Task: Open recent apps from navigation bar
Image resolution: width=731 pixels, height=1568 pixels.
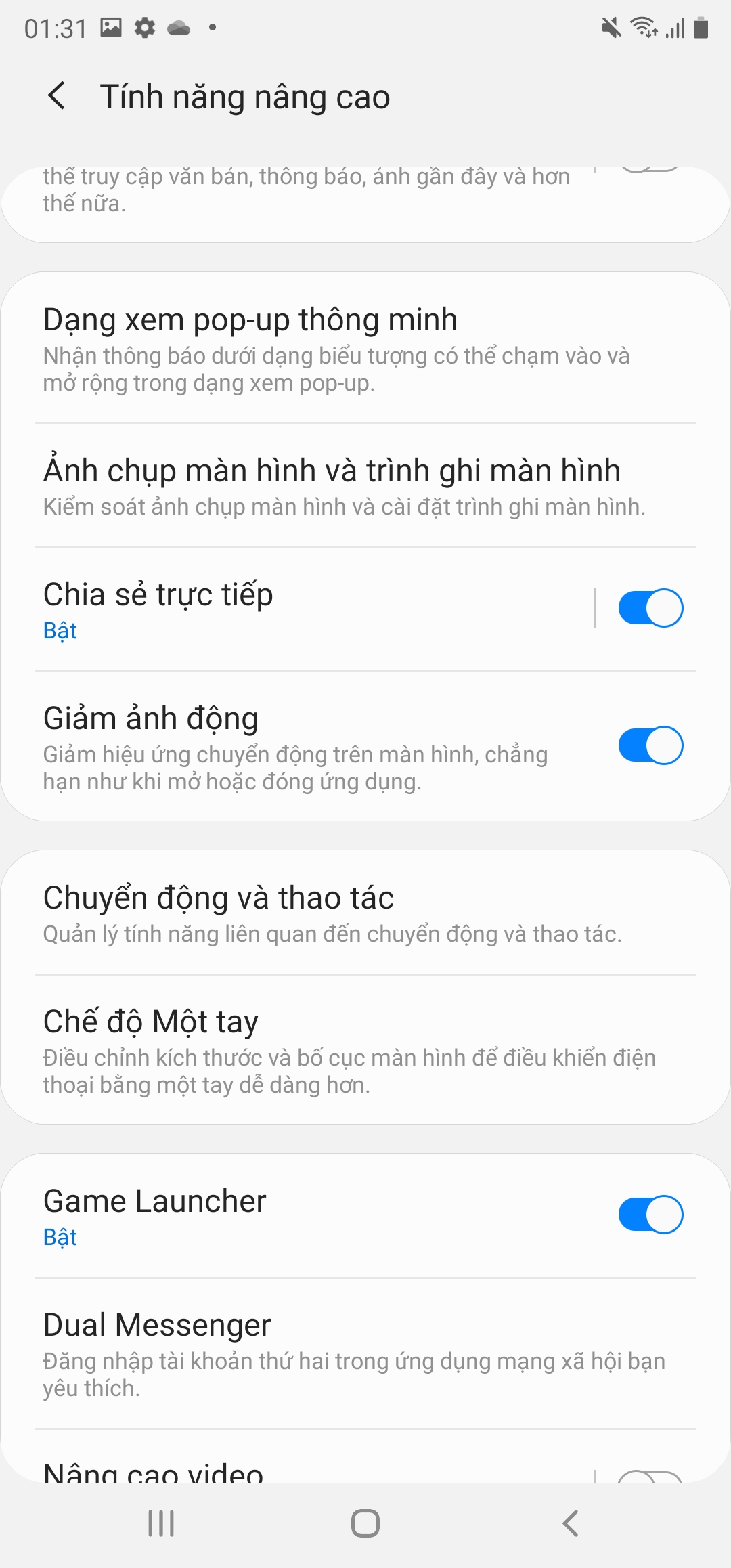Action: 161,1523
